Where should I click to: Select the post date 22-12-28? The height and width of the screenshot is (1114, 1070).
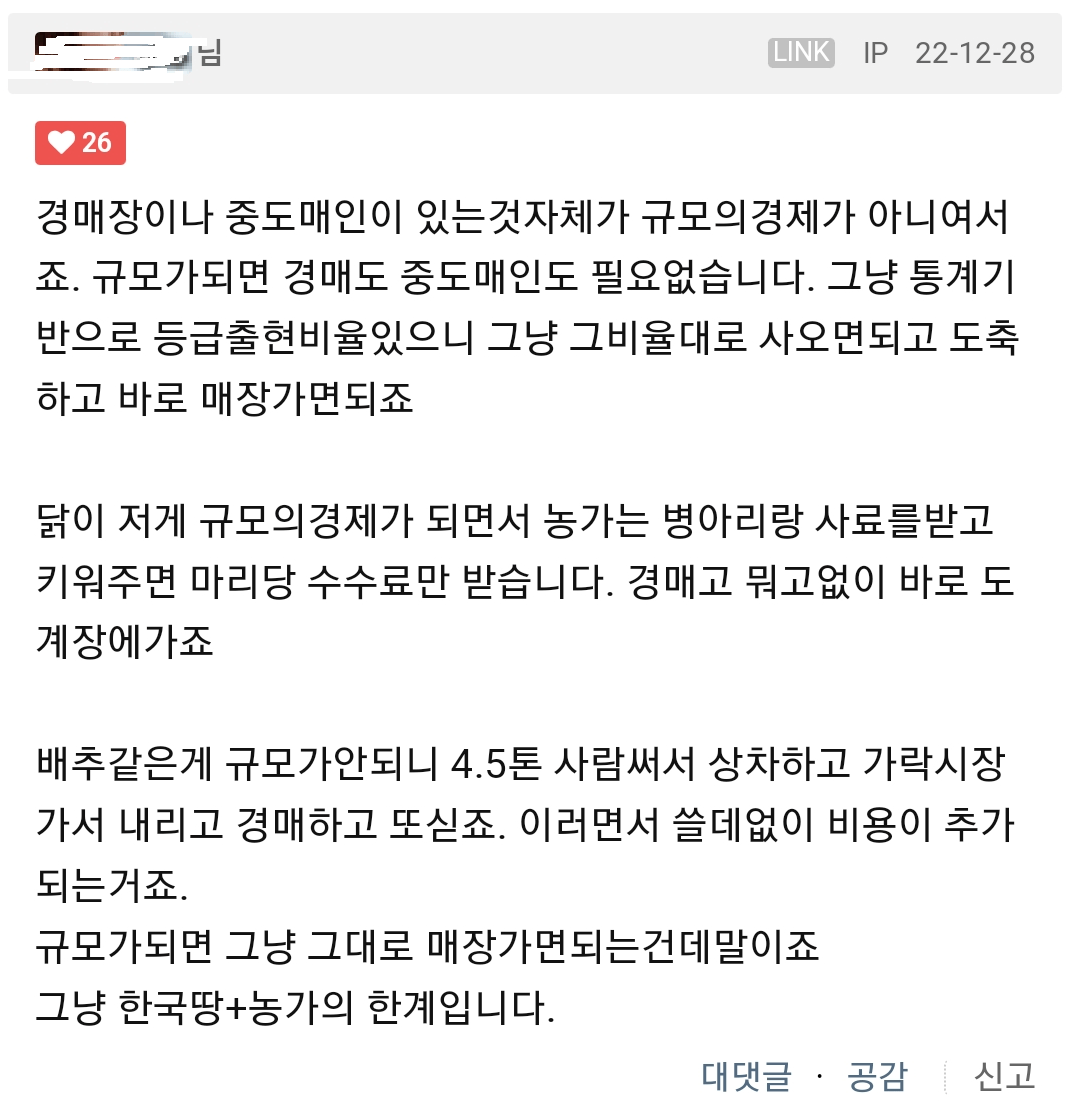pyautogui.click(x=976, y=52)
